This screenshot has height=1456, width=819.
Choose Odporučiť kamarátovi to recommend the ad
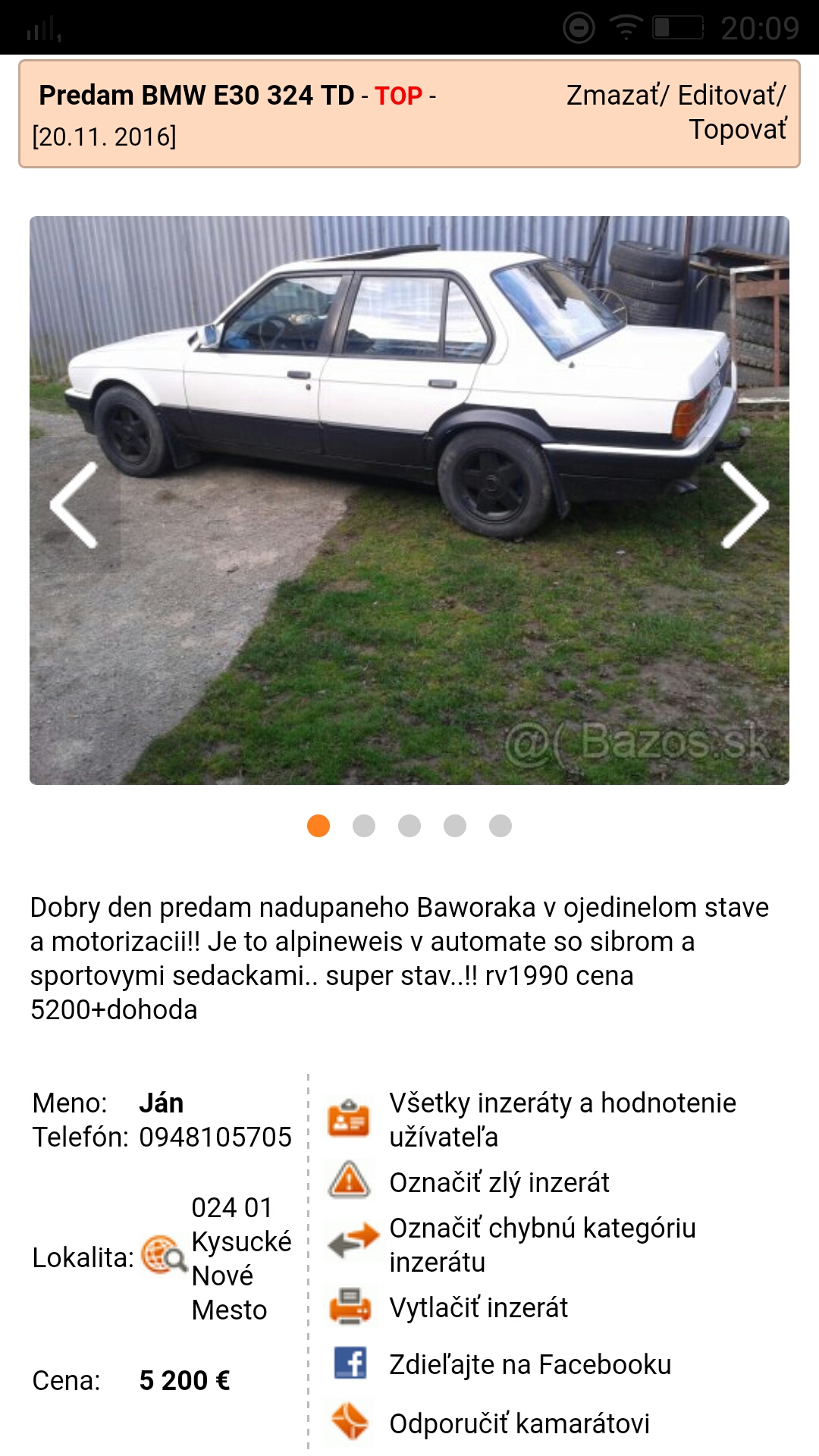pos(519,1423)
